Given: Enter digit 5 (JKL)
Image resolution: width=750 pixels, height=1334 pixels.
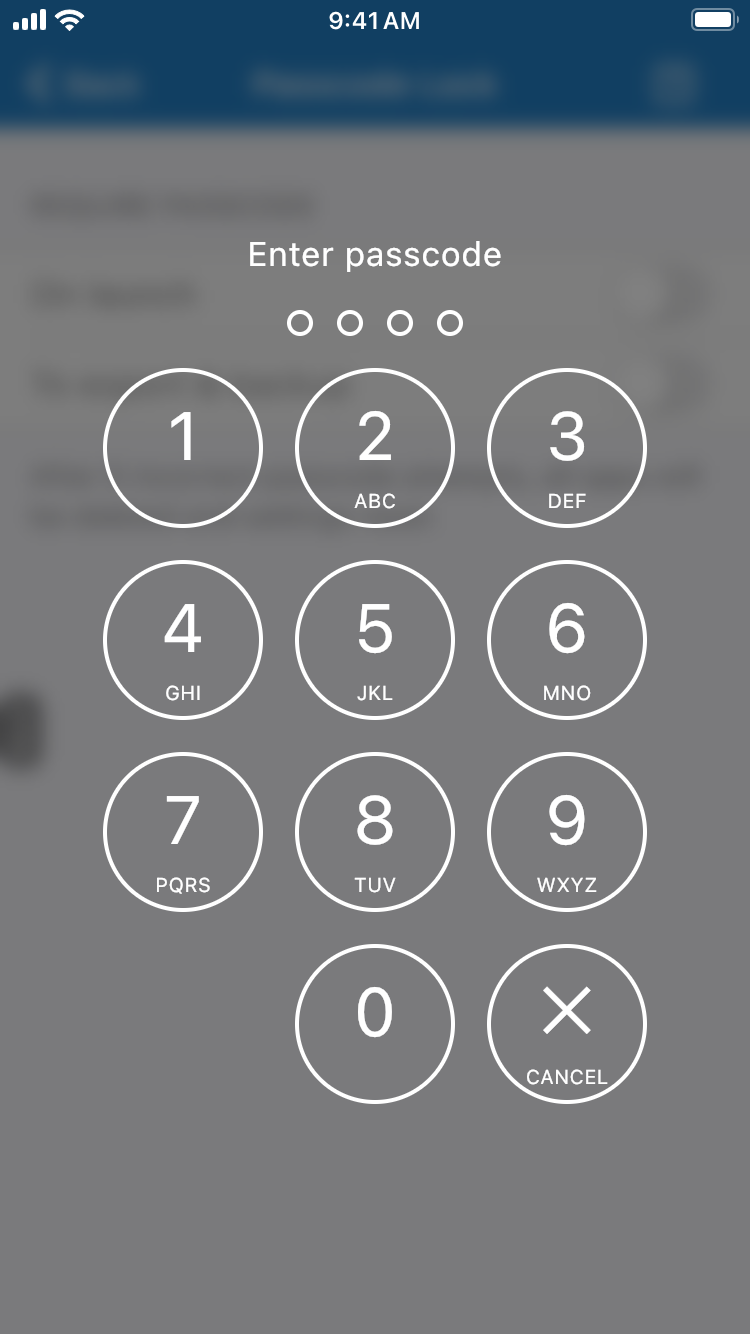Looking at the screenshot, I should coord(375,640).
